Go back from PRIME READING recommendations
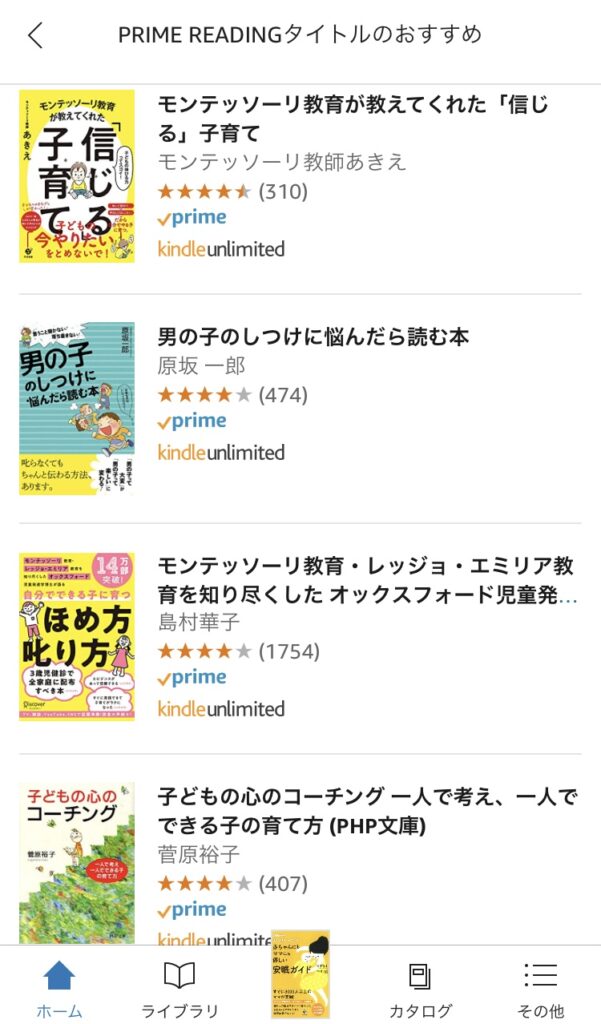 pyautogui.click(x=35, y=35)
